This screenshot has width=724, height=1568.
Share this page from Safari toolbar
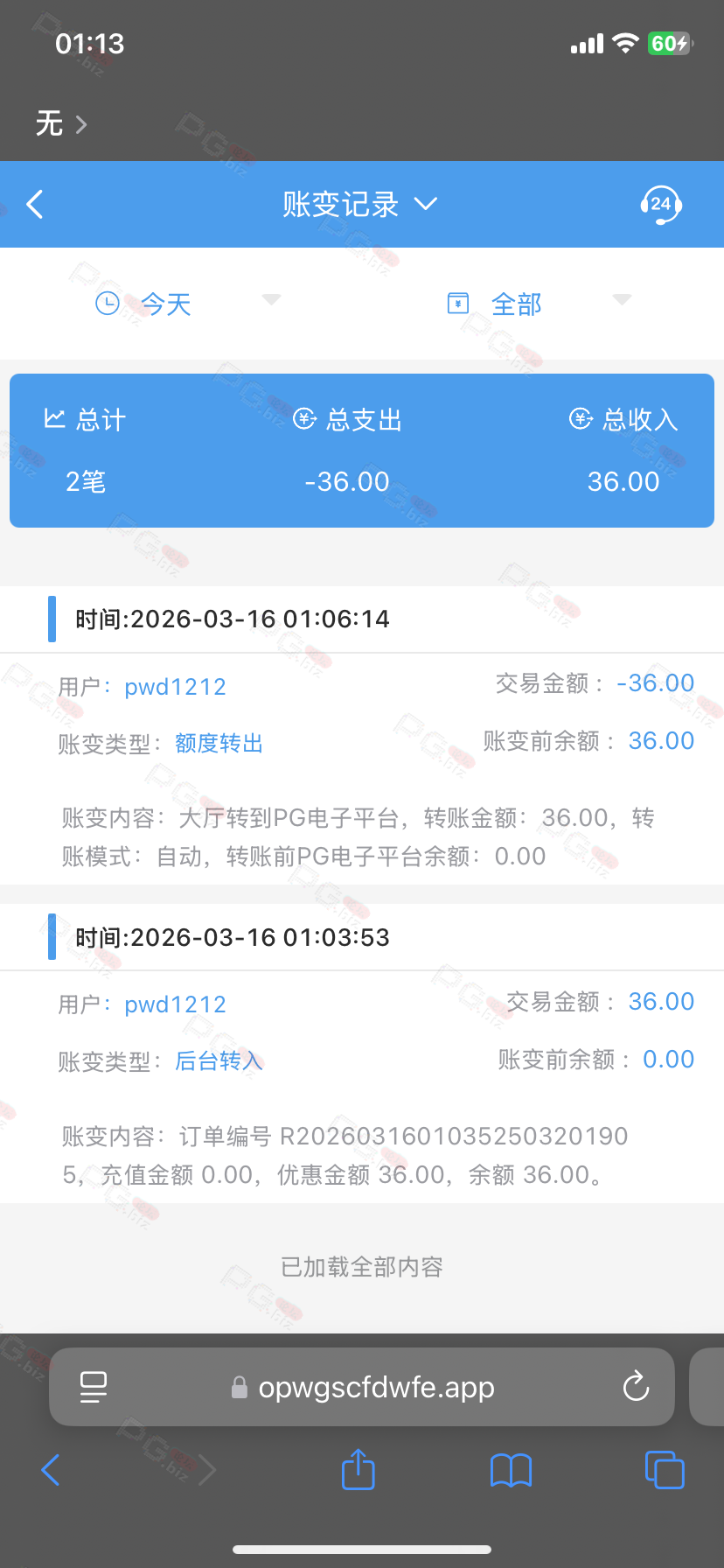point(358,1469)
